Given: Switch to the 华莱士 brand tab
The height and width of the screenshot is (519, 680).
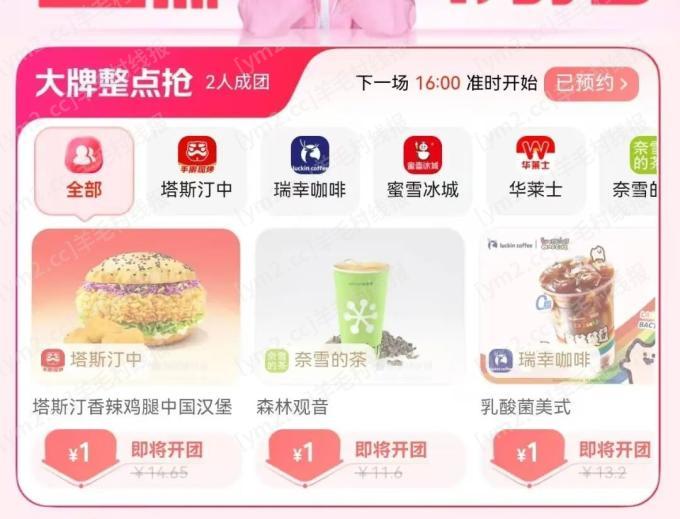Looking at the screenshot, I should [x=534, y=169].
